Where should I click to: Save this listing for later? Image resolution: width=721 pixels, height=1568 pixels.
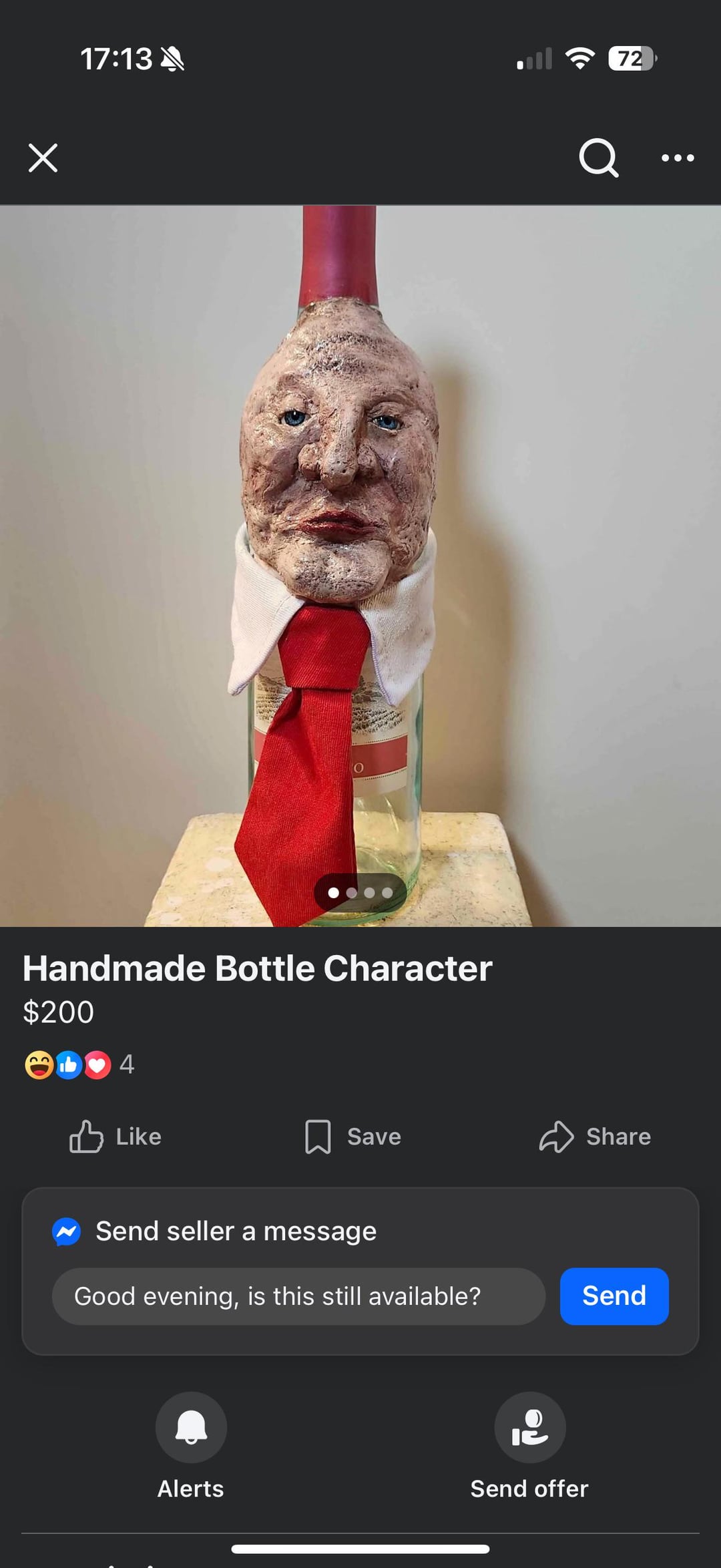pyautogui.click(x=353, y=1137)
